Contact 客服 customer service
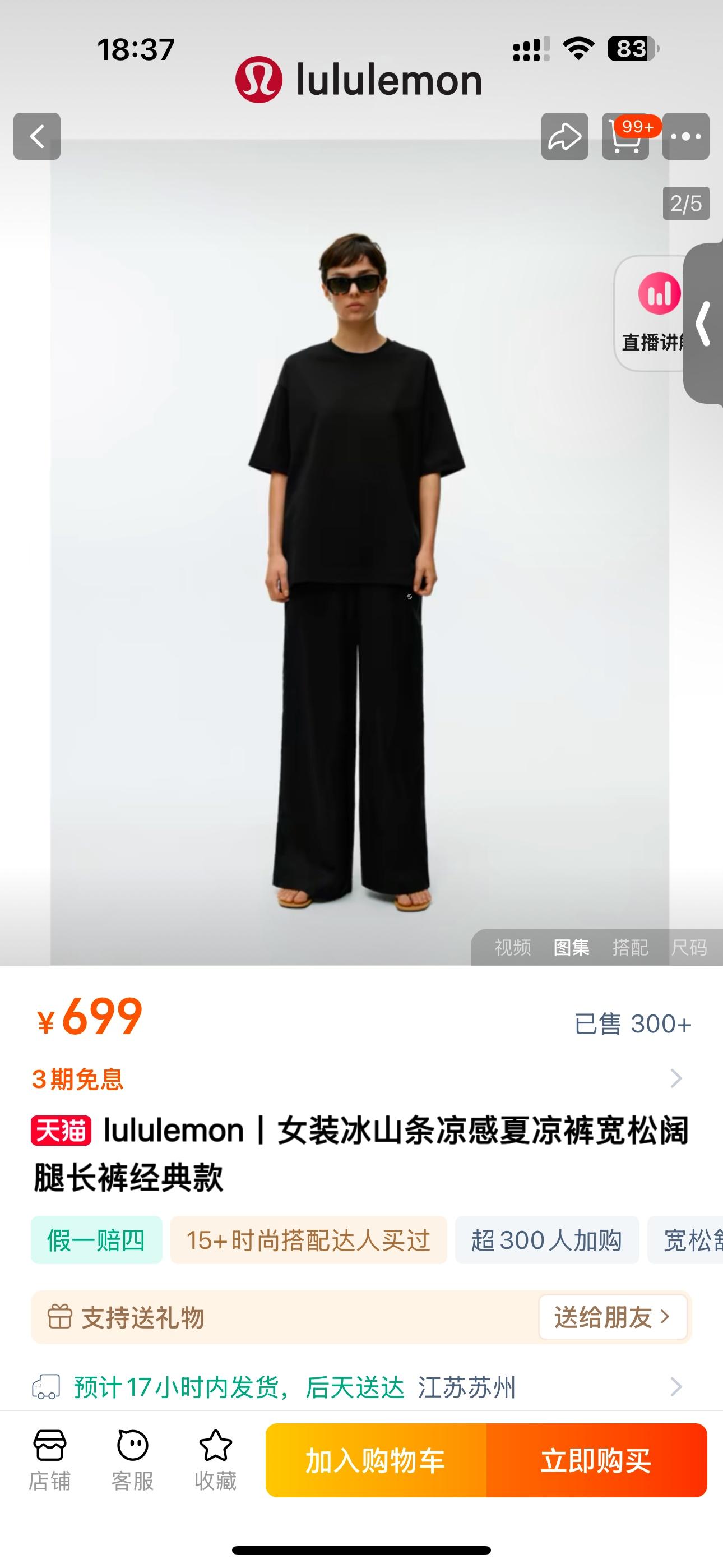The height and width of the screenshot is (1568, 723). [x=133, y=1460]
